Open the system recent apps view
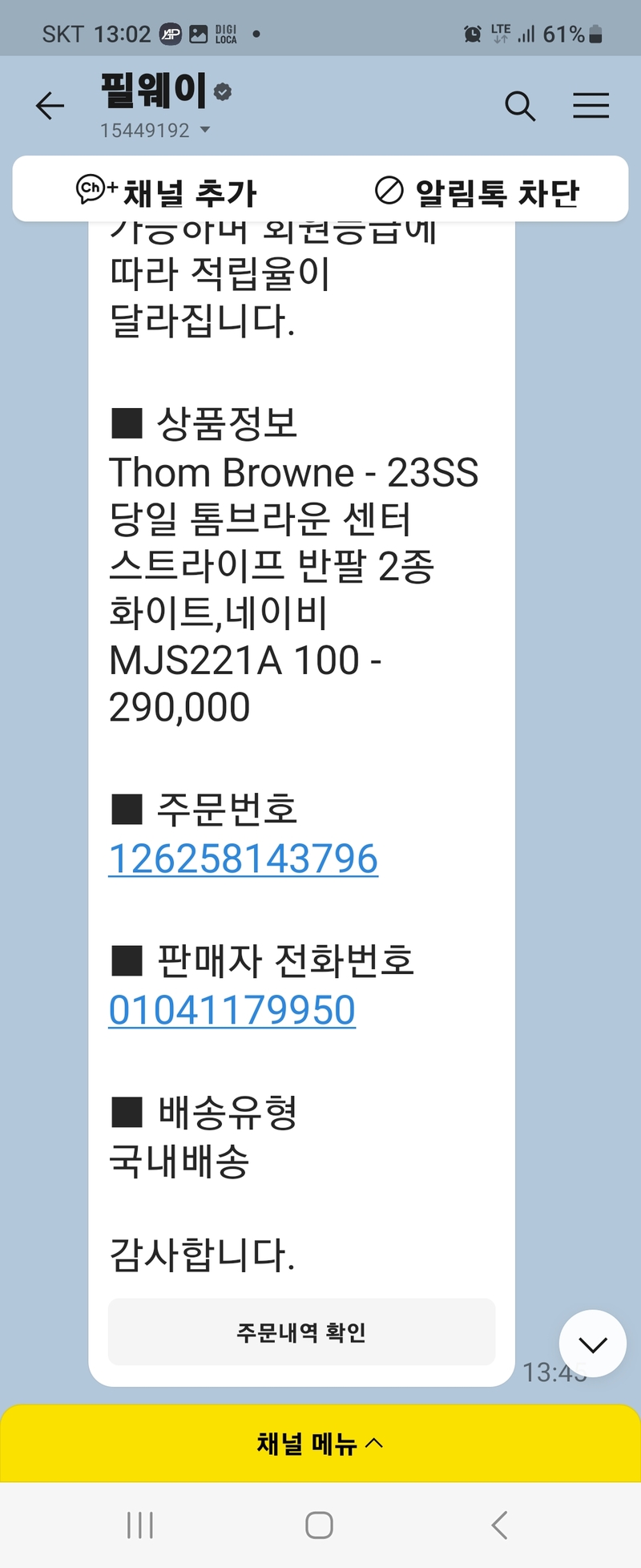 pos(140,1525)
